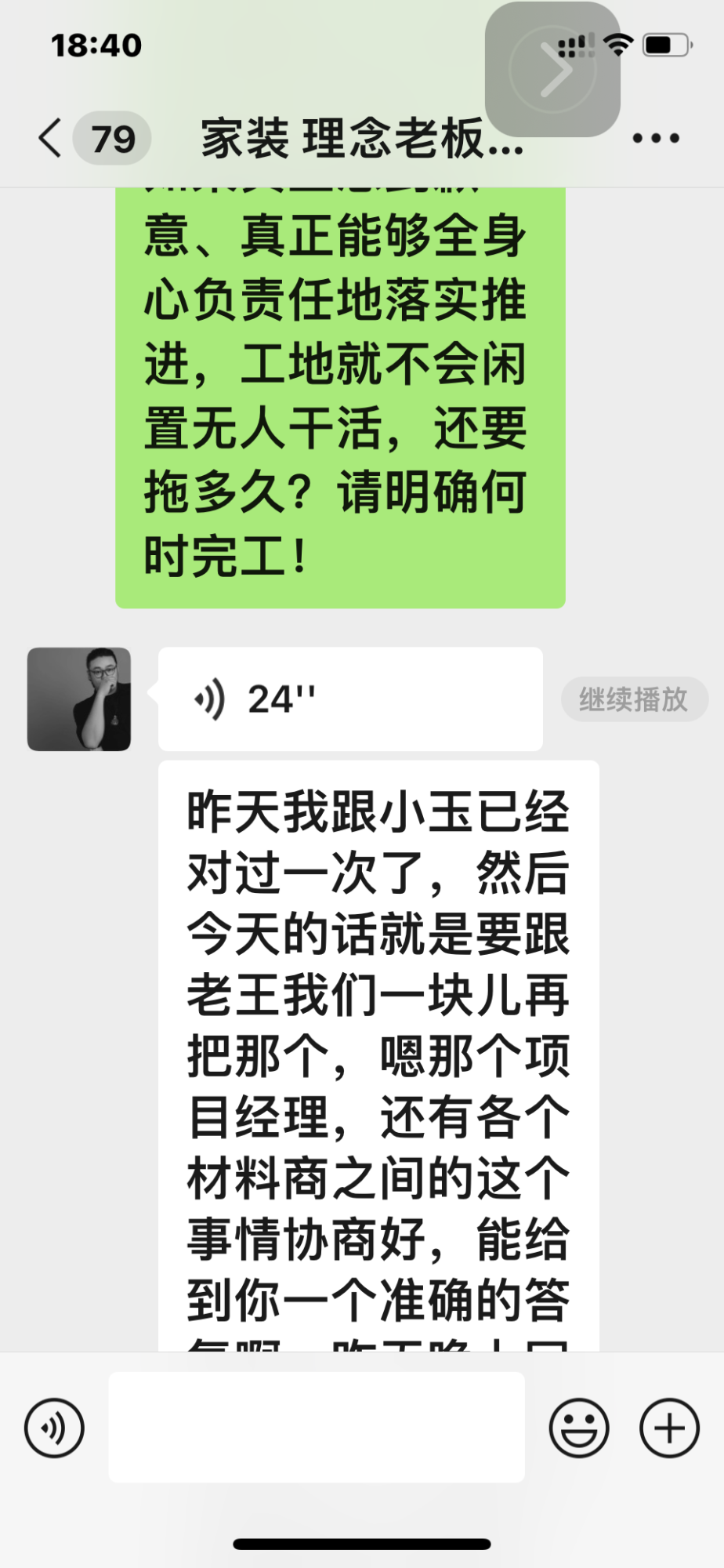The height and width of the screenshot is (1568, 724).
Task: Open the emoji sticker panel
Action: click(x=579, y=1428)
